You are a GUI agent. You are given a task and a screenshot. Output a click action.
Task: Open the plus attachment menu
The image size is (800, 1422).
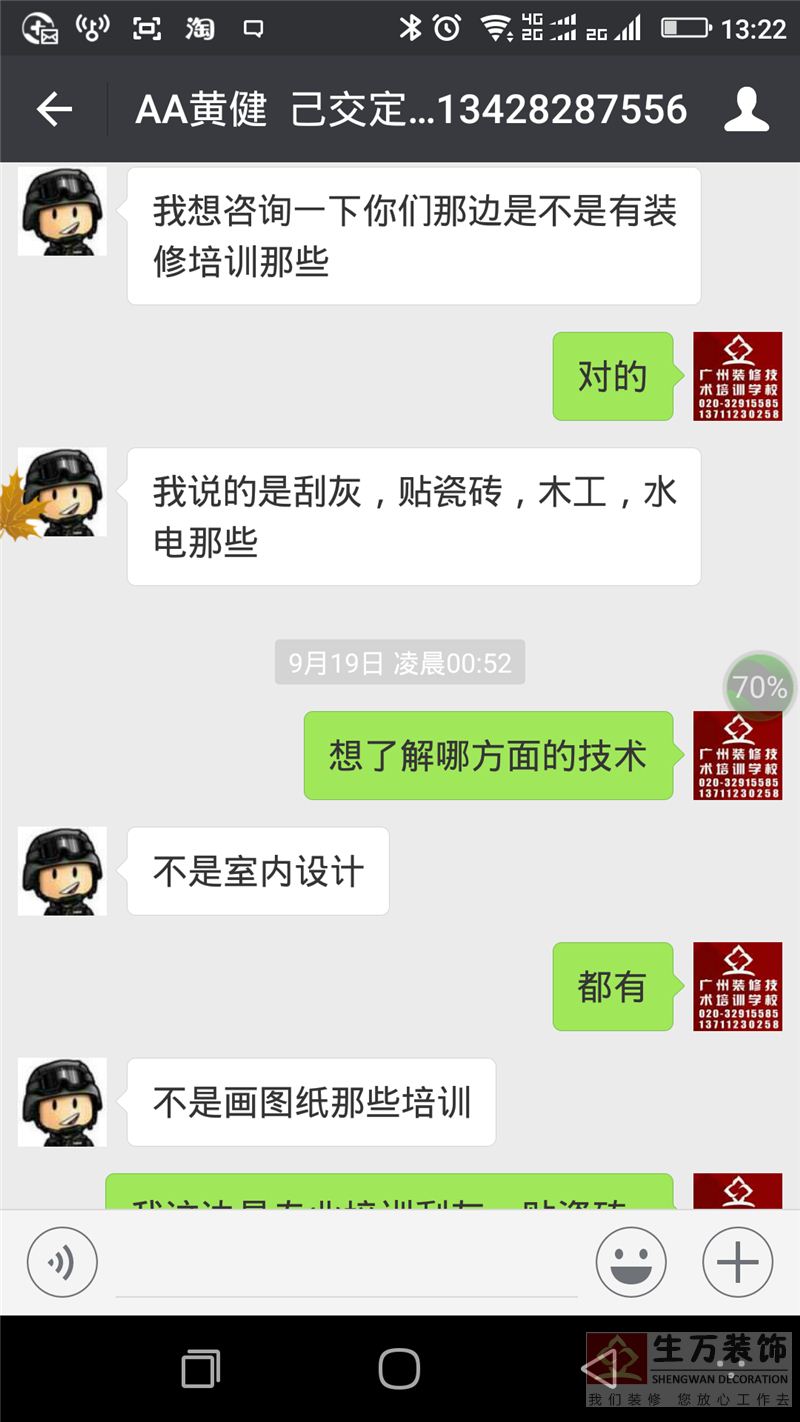pyautogui.click(x=738, y=1262)
